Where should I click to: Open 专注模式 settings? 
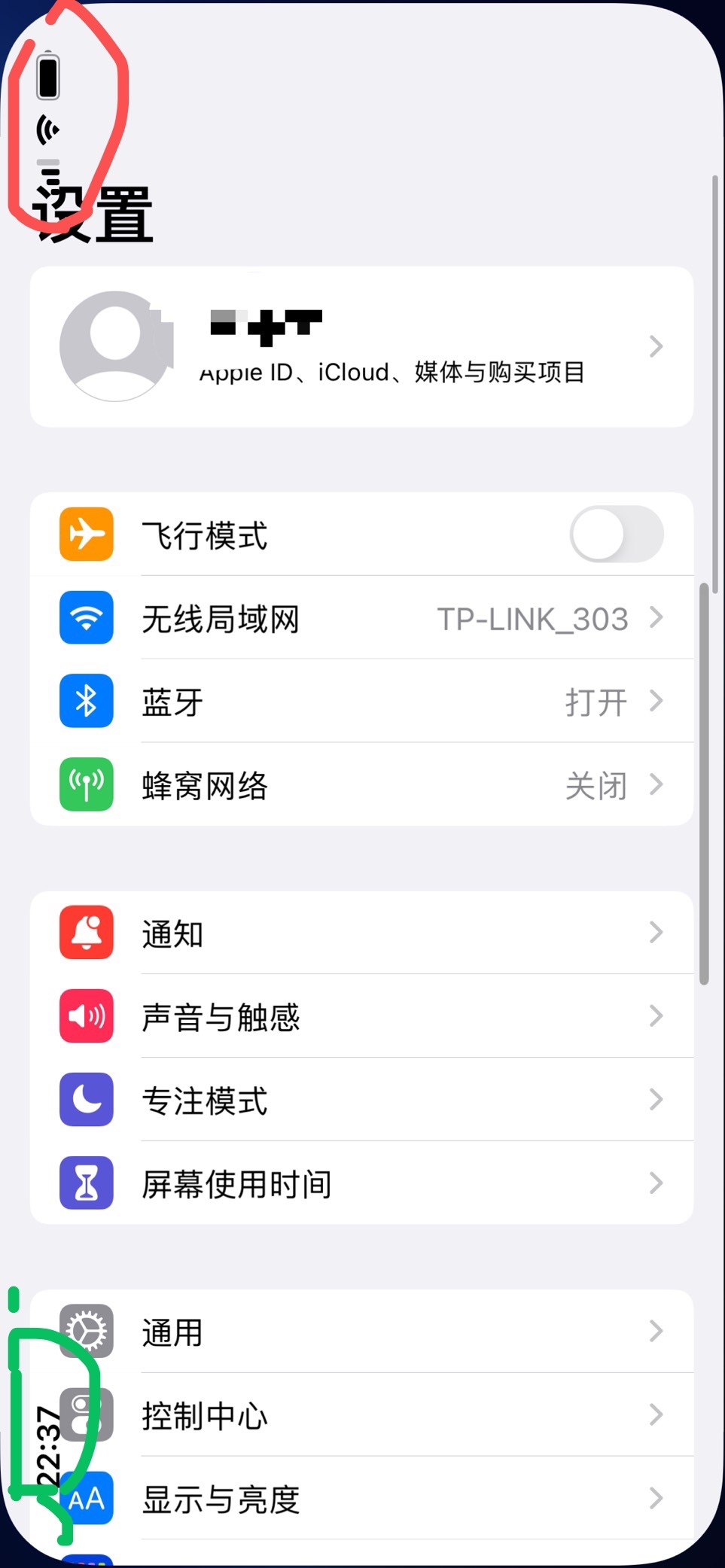click(x=361, y=1101)
